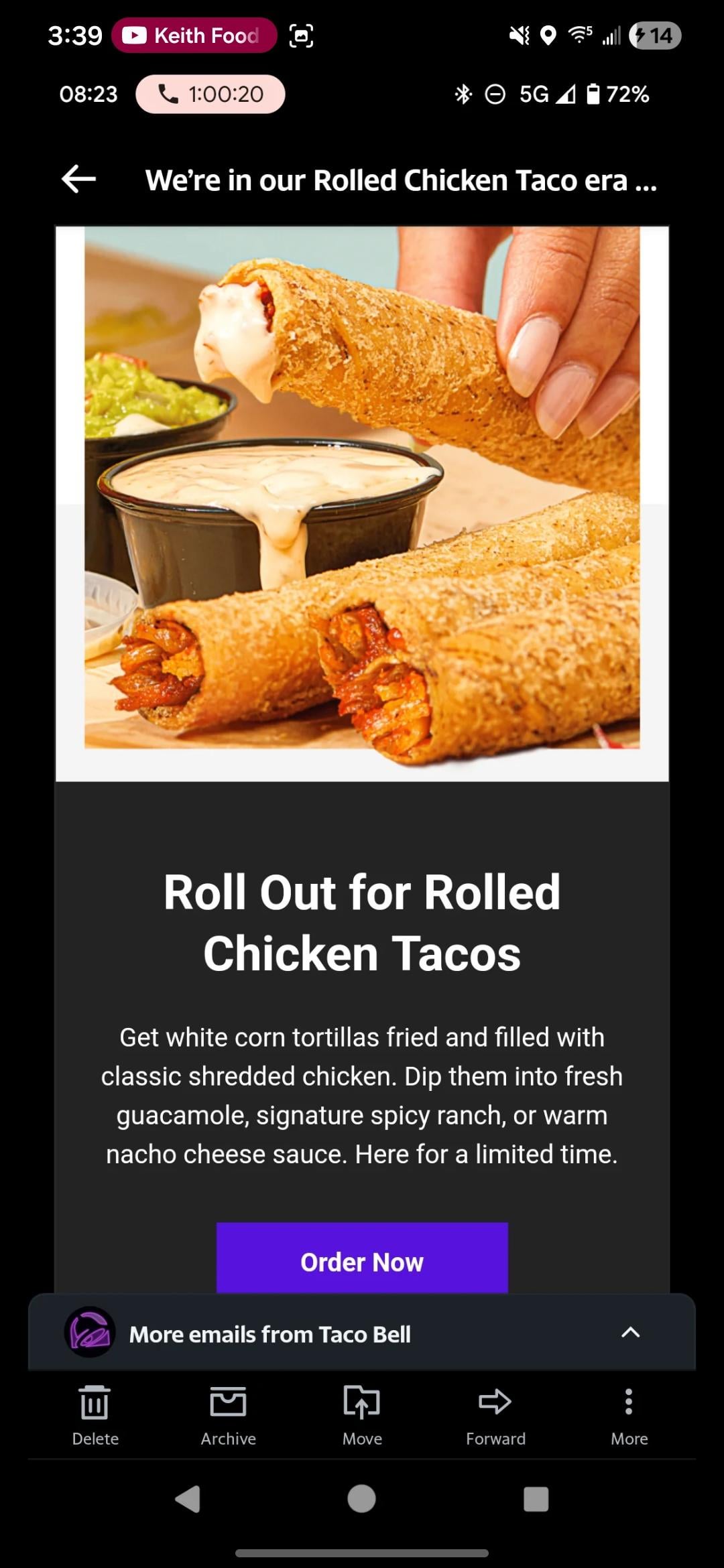724x1568 pixels.
Task: Tap the system home button
Action: [x=361, y=1498]
